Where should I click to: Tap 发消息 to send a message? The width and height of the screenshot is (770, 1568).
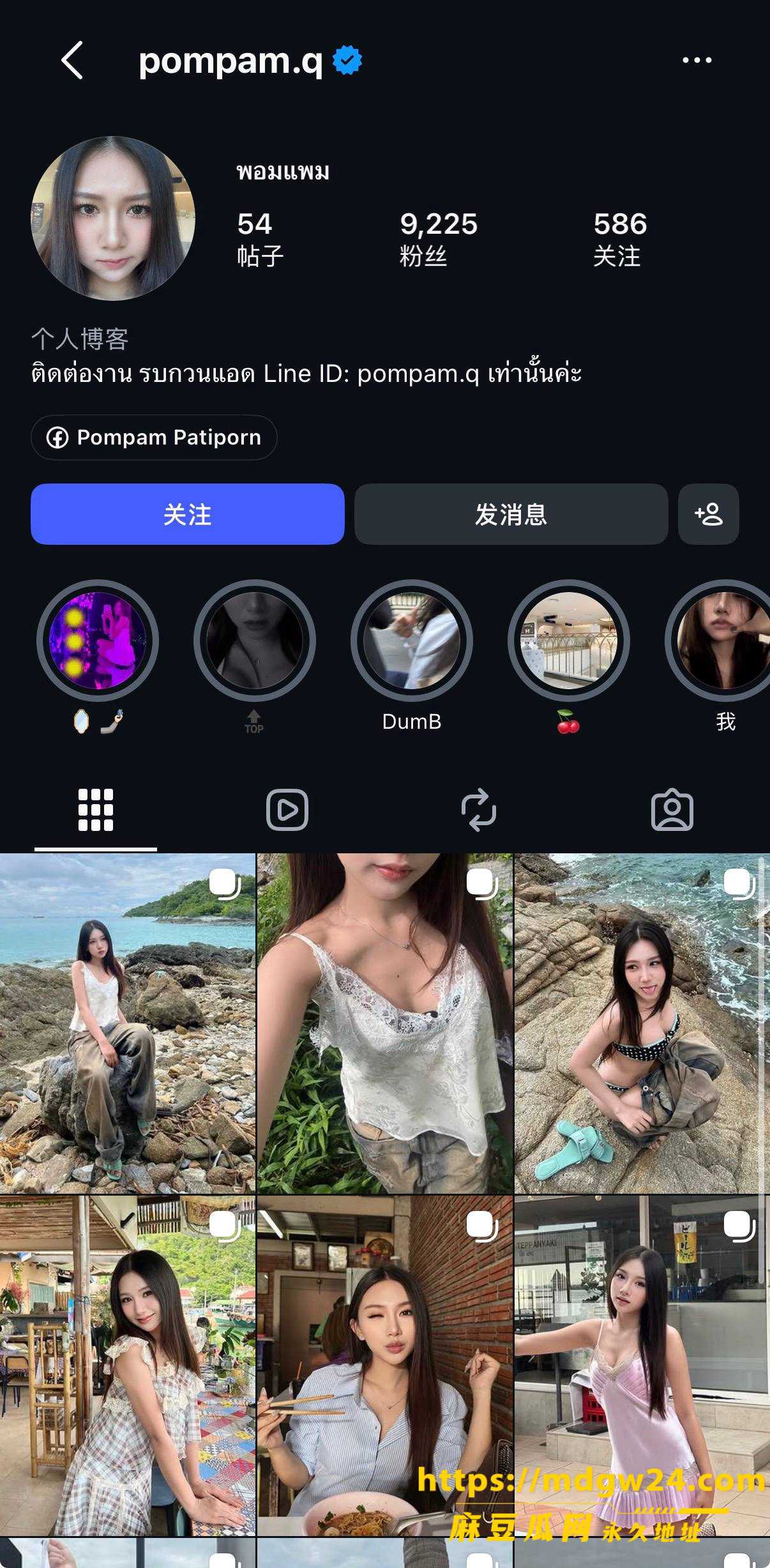(x=511, y=514)
